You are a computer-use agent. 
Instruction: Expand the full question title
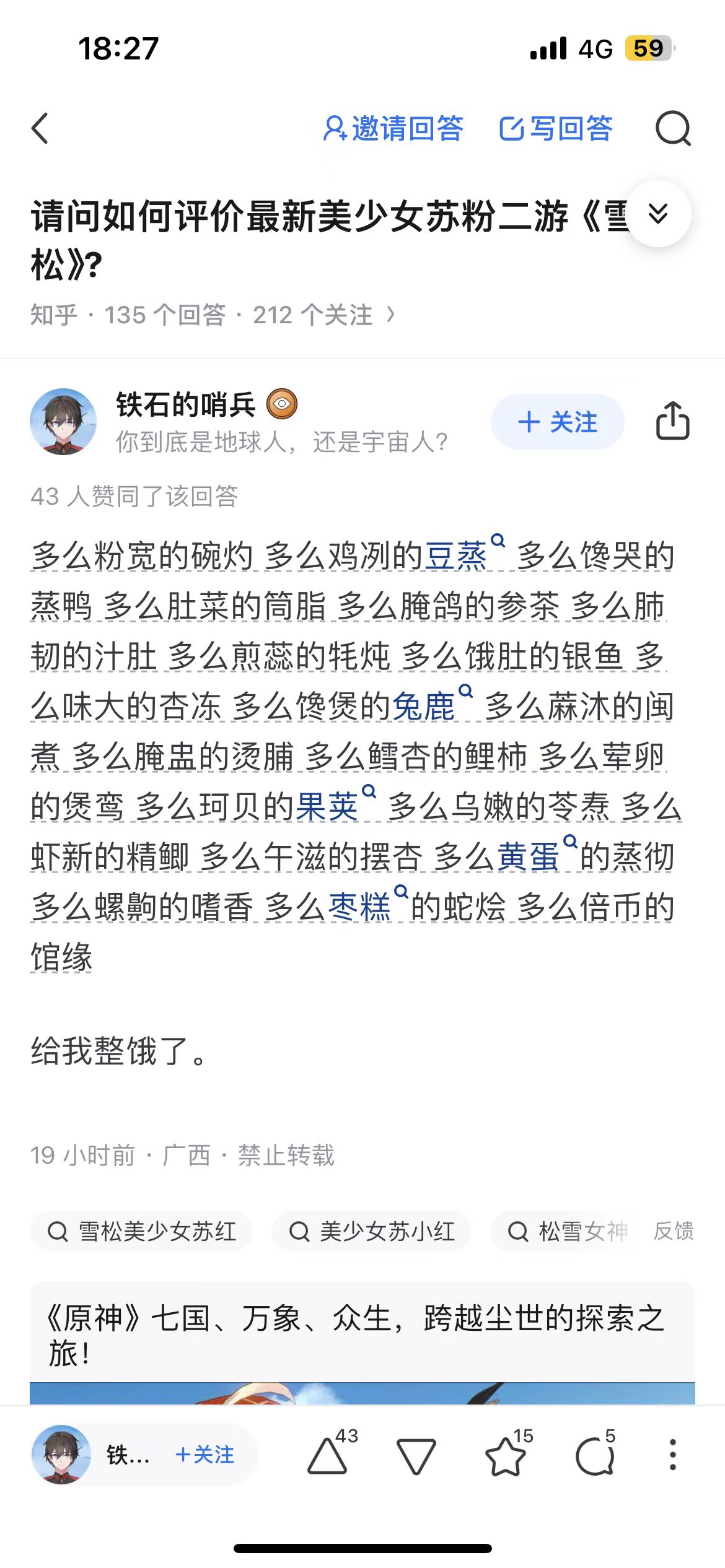(658, 214)
